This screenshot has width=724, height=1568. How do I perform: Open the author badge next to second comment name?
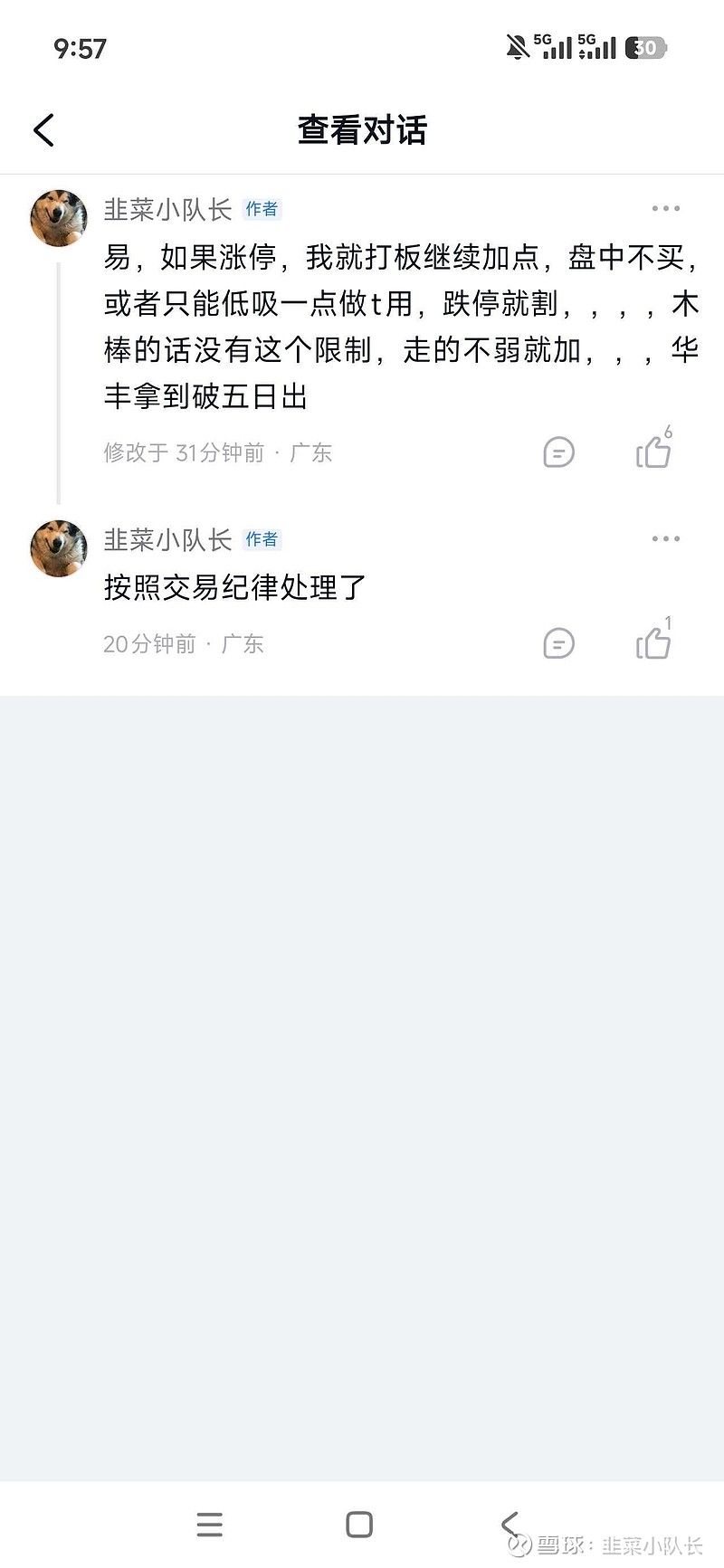coord(262,539)
